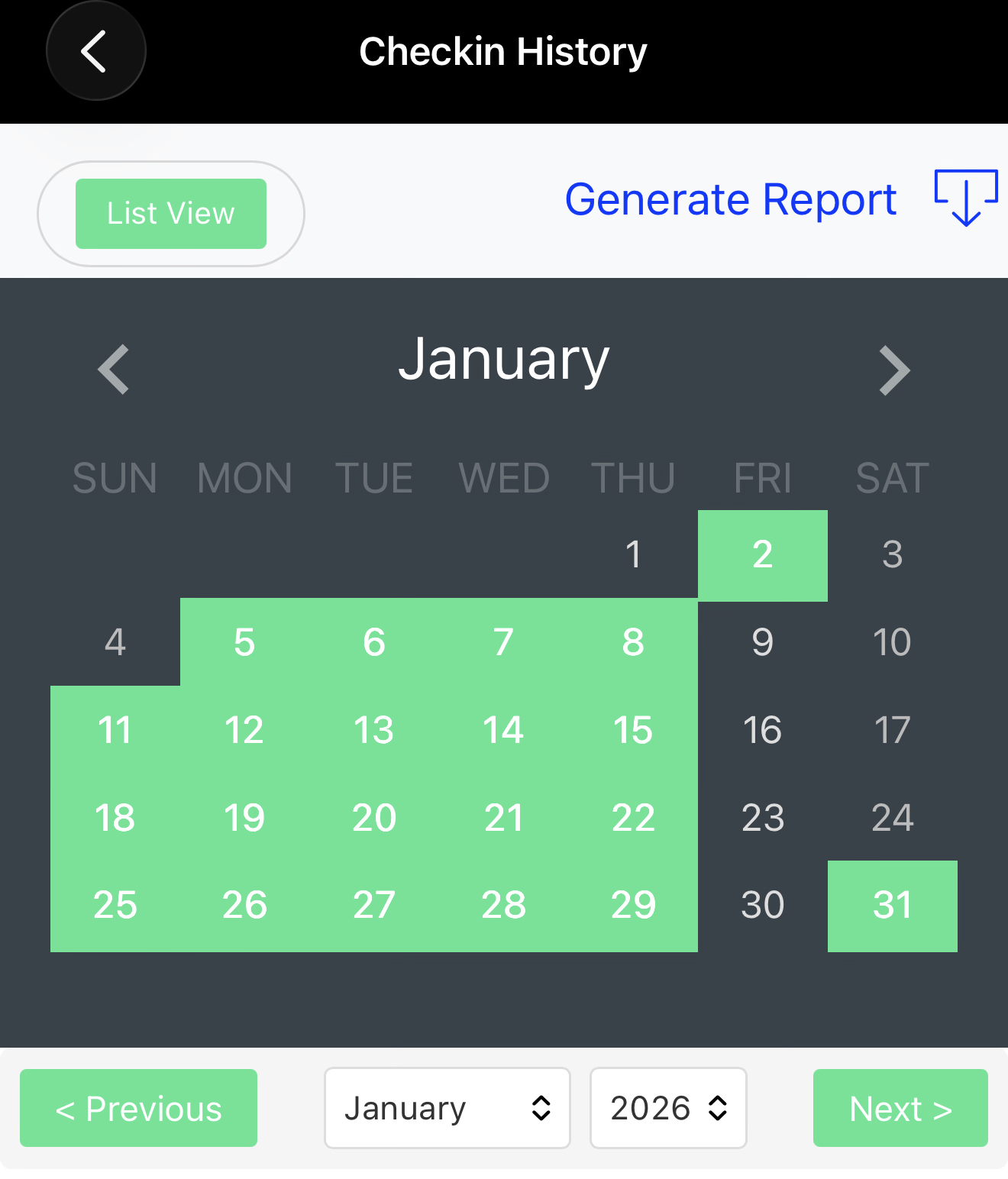Tap the Next button
The height and width of the screenshot is (1179, 1008).
tap(900, 1108)
